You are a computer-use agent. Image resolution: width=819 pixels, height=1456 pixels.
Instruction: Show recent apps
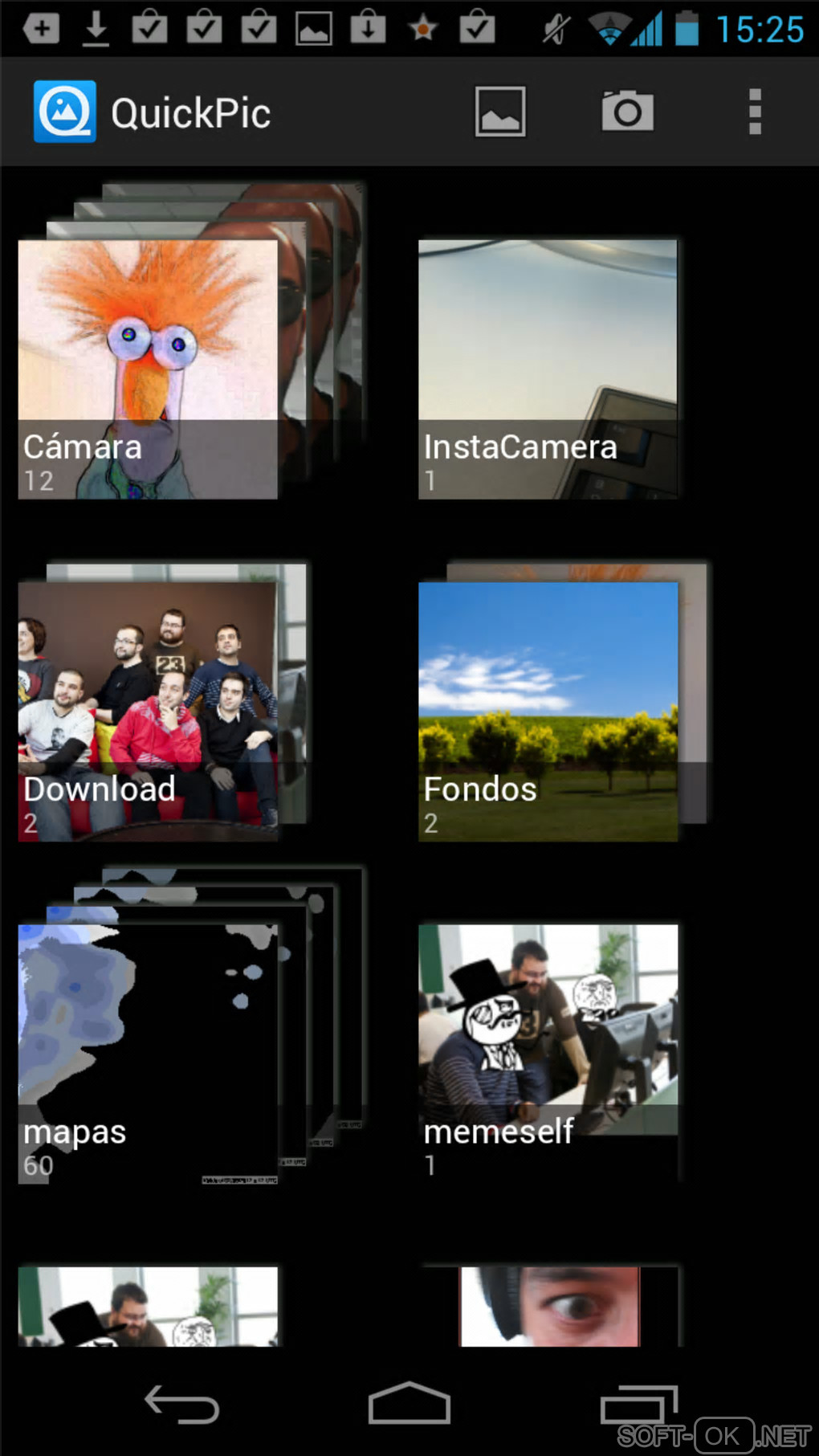click(x=638, y=1405)
